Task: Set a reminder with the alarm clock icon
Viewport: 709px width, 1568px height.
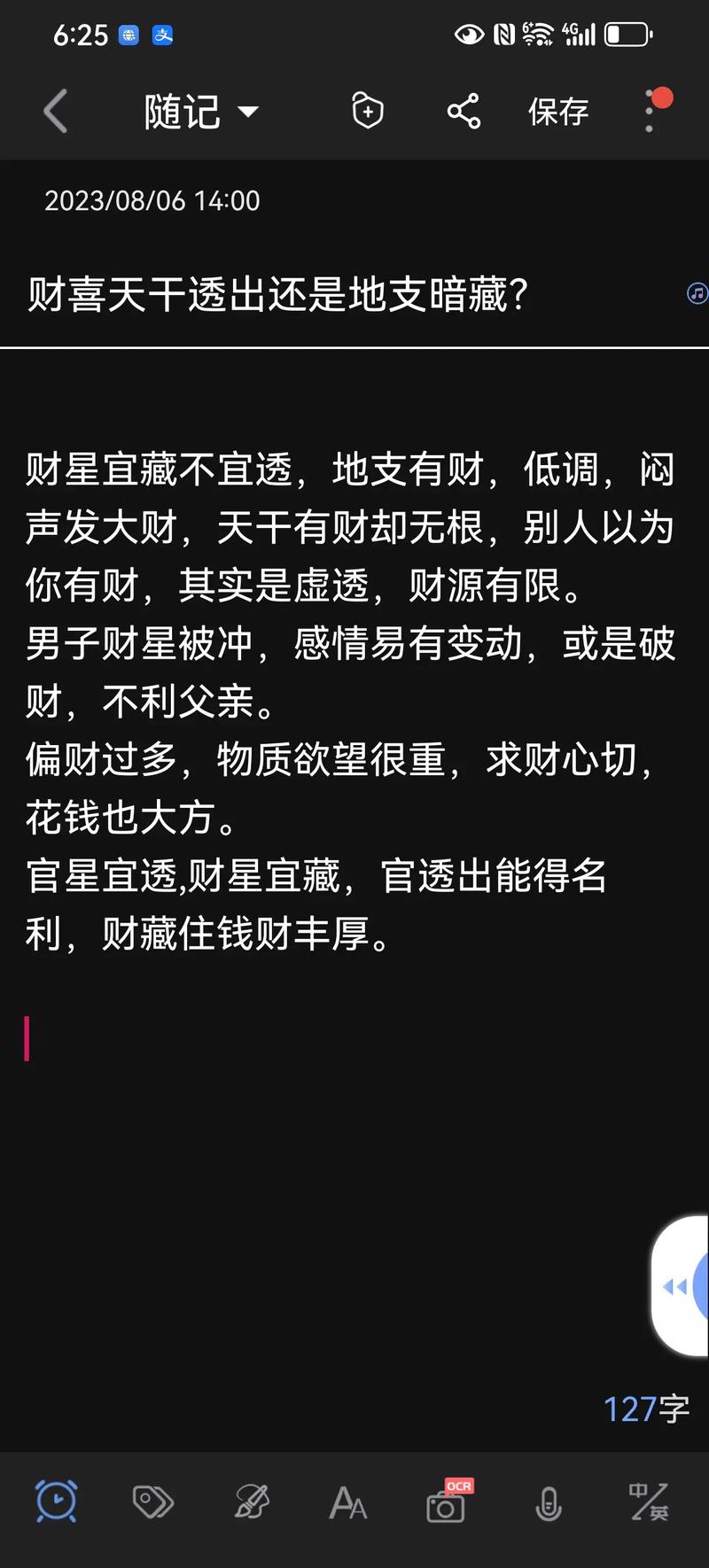Action: pos(56,1502)
